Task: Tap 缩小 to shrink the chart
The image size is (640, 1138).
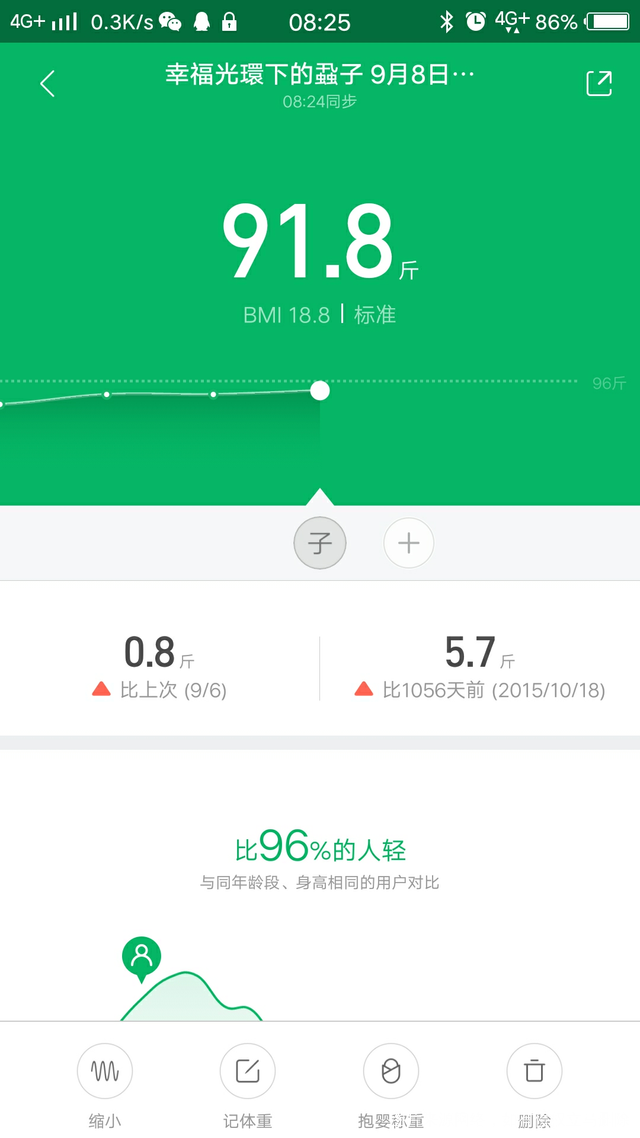Action: pyautogui.click(x=105, y=1073)
